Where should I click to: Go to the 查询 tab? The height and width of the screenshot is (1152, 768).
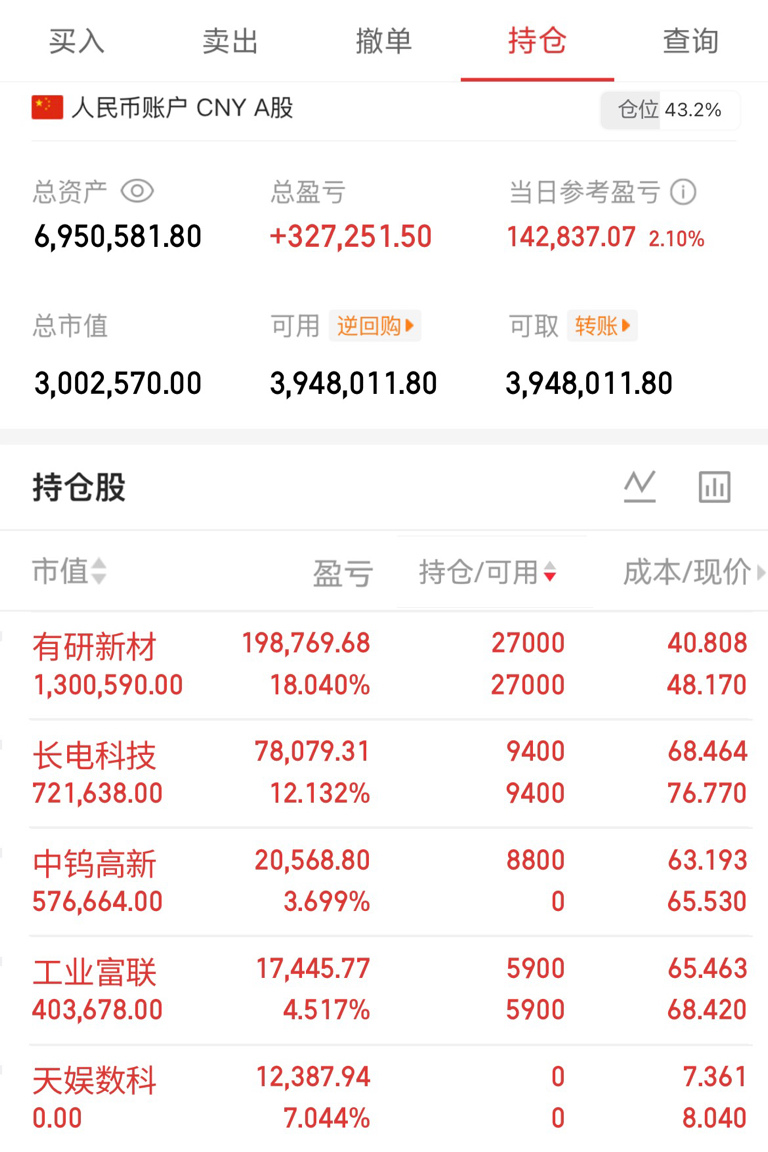(691, 41)
